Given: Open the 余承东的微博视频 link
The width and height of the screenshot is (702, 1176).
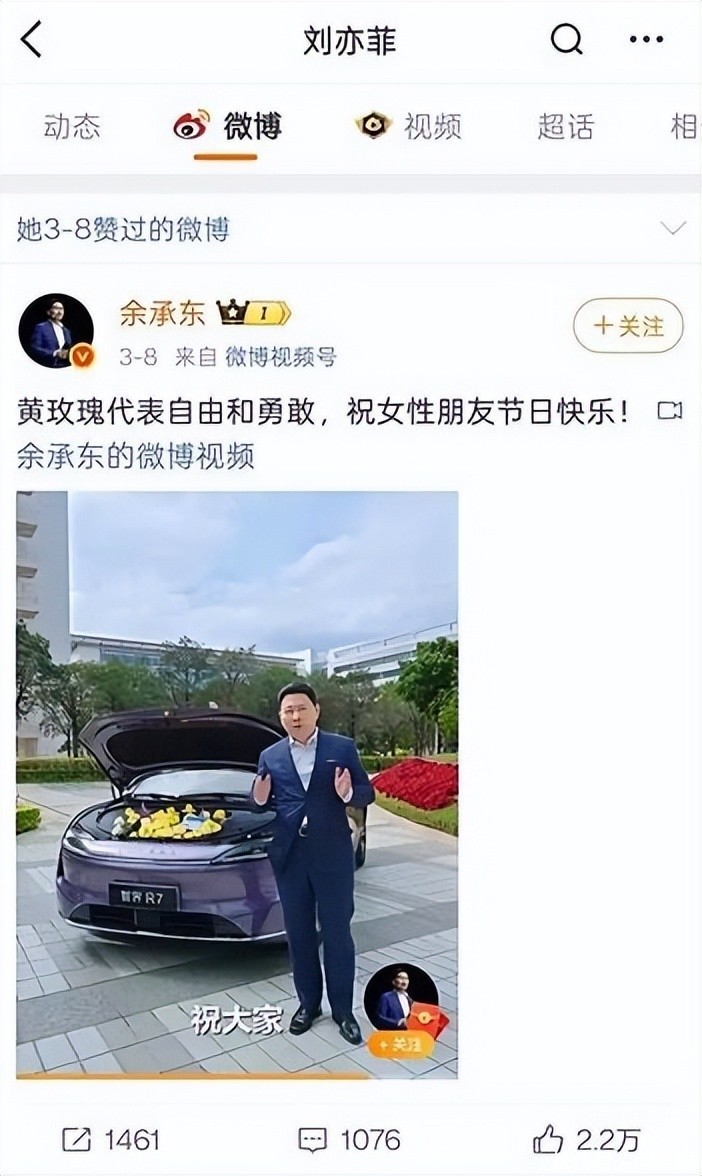Looking at the screenshot, I should pos(136,457).
